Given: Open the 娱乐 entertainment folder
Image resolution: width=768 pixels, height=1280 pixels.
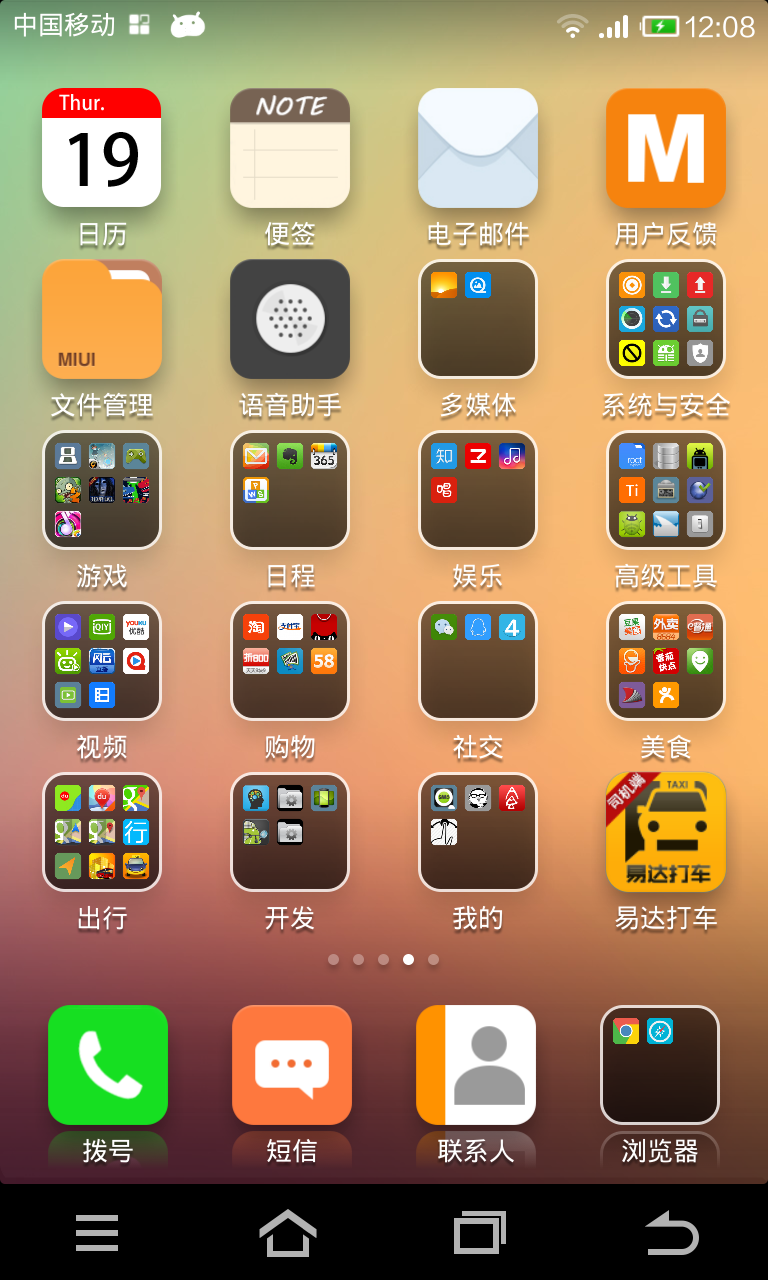Looking at the screenshot, I should pos(478,490).
